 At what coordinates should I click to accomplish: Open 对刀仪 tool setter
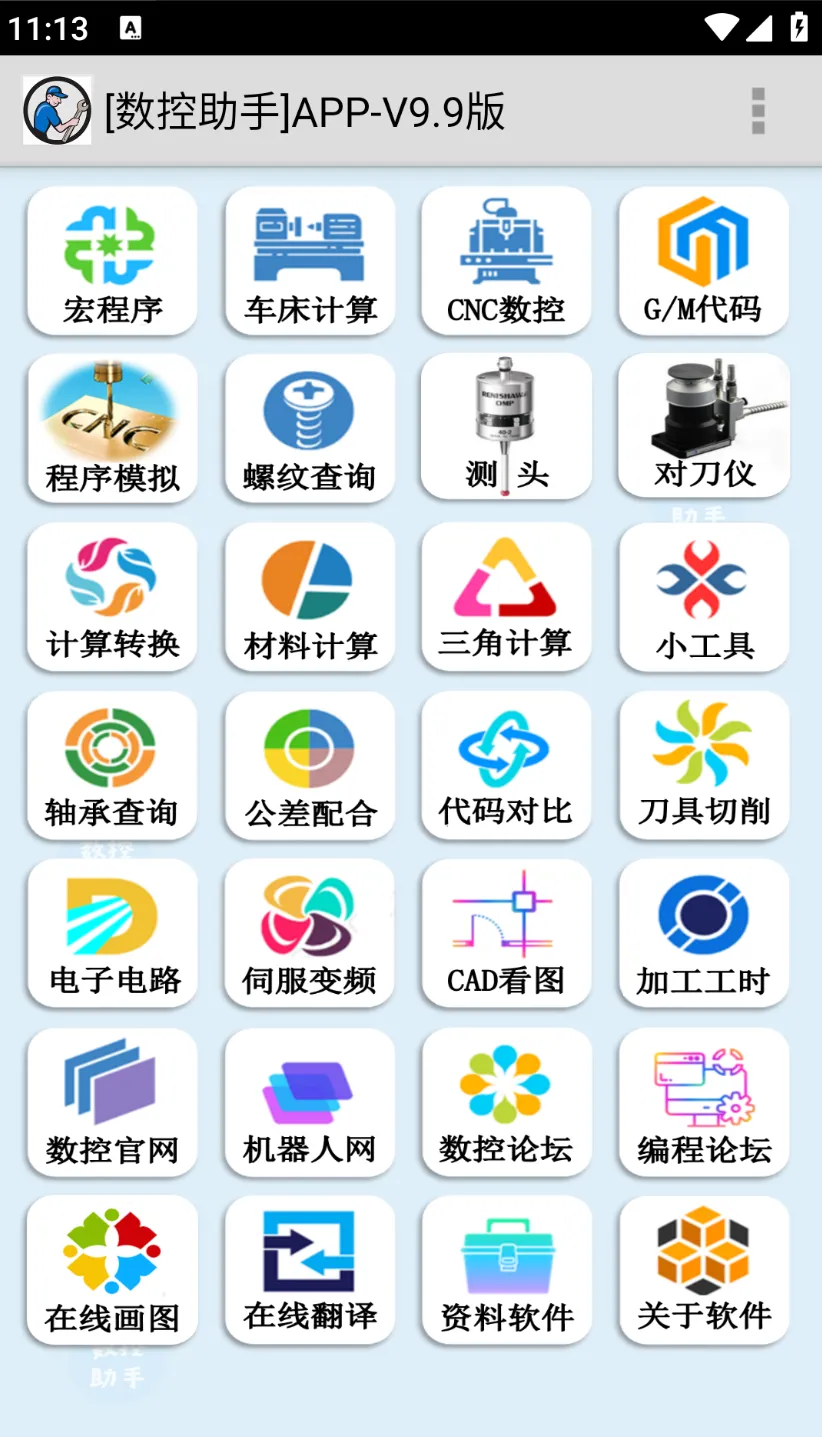(703, 426)
